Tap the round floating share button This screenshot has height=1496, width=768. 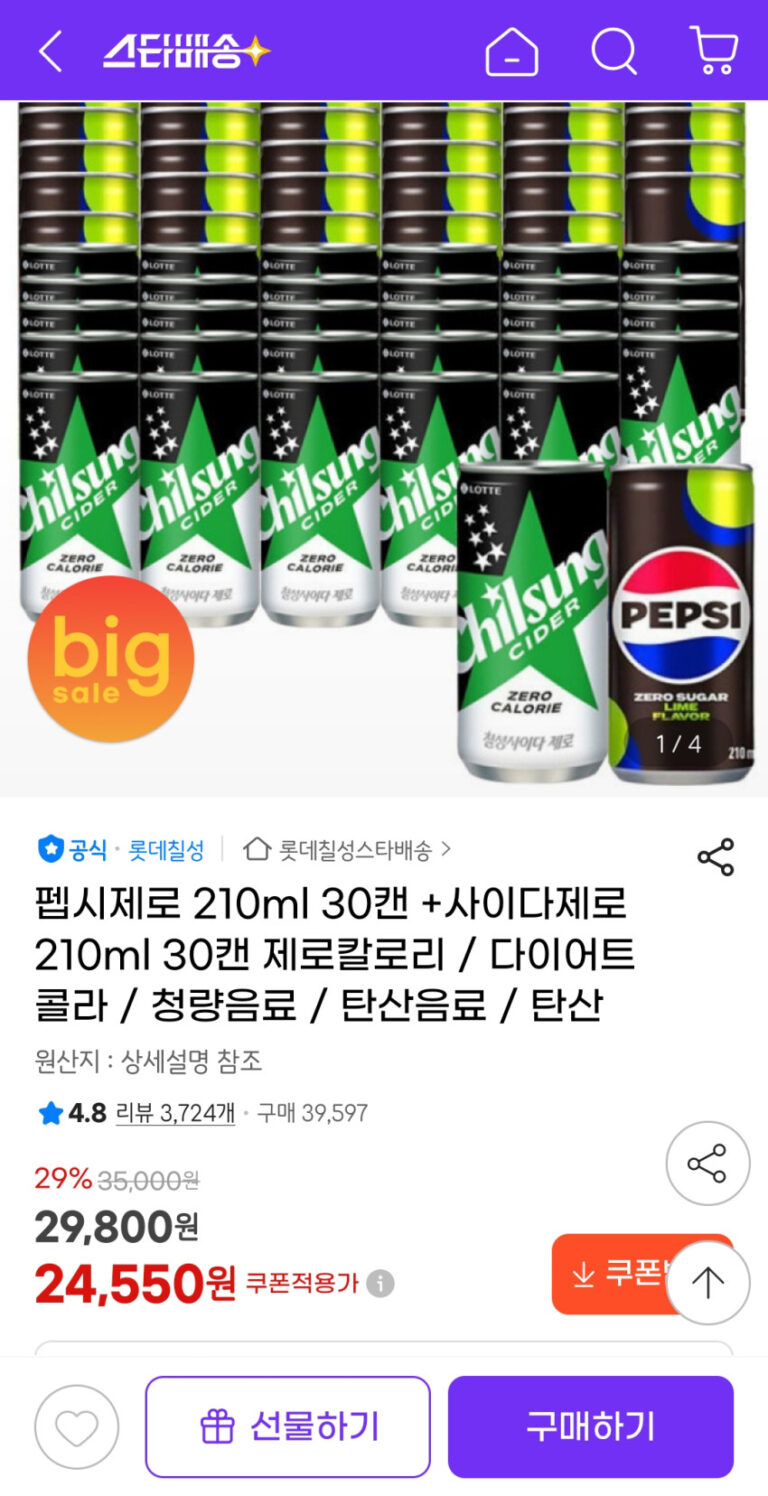707,1163
